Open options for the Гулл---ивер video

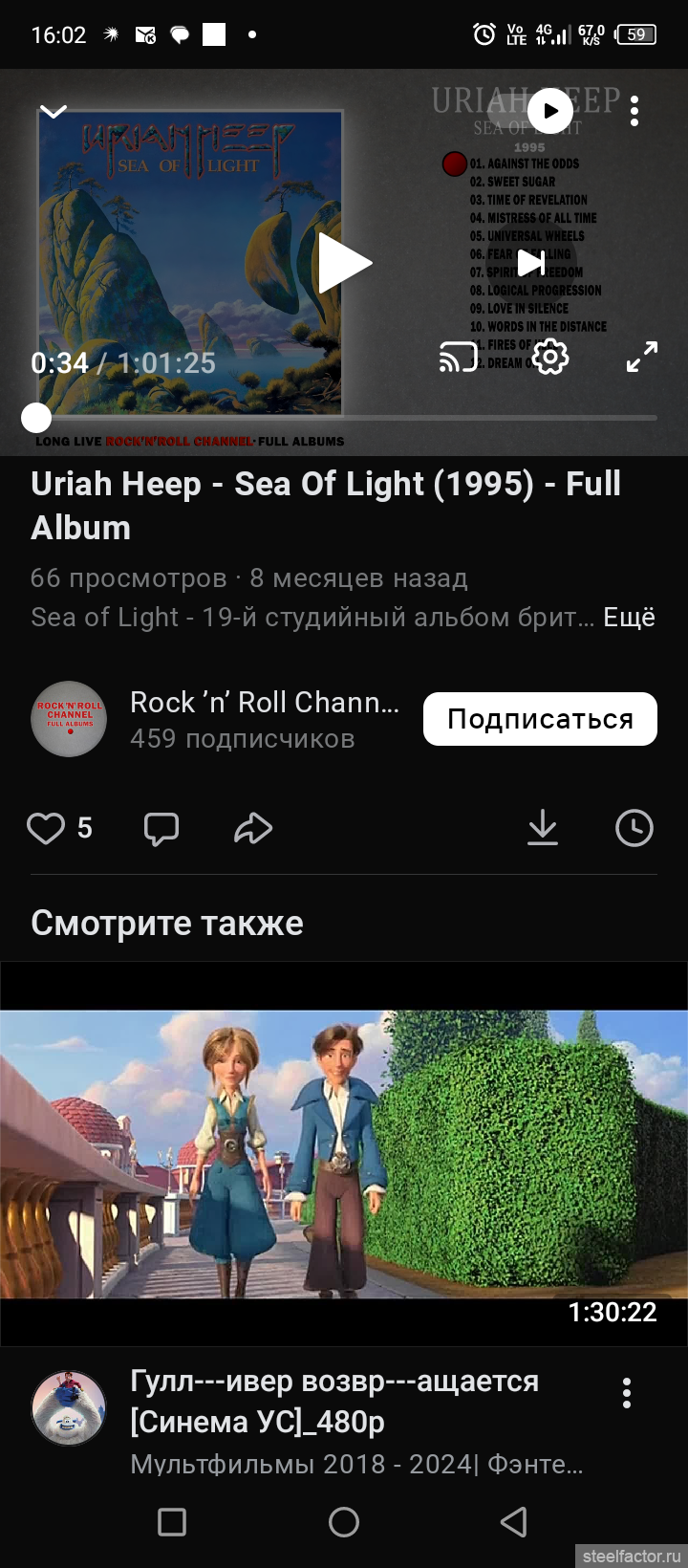tap(627, 1393)
